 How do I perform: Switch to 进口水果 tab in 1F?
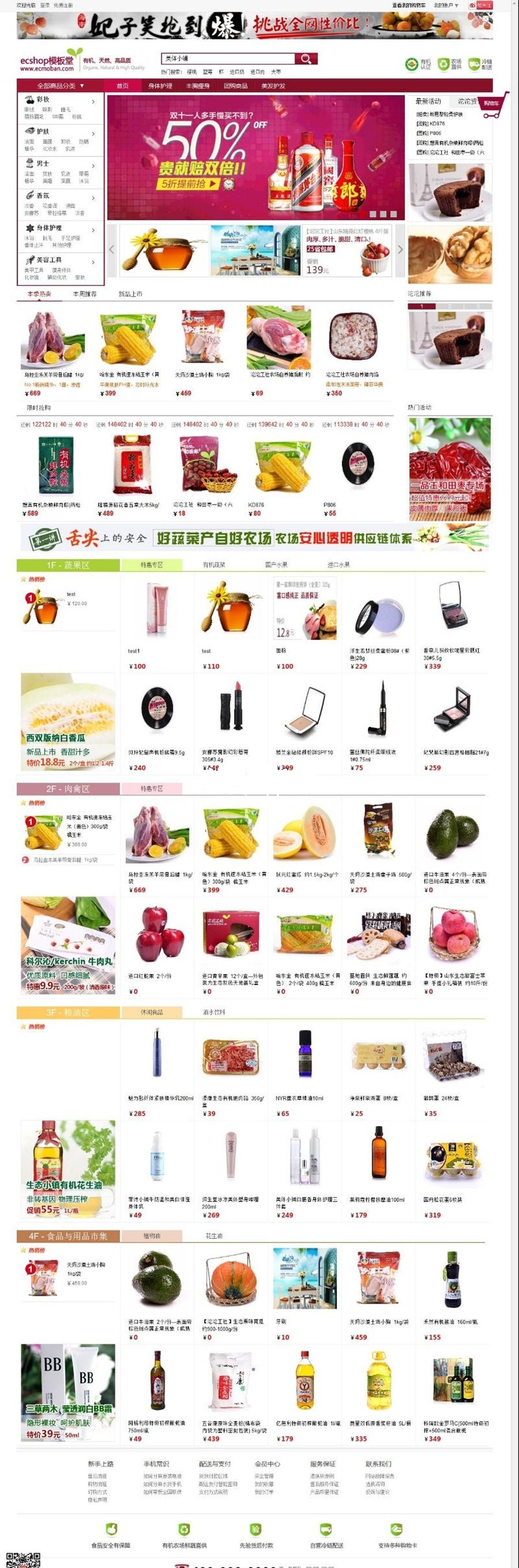click(x=338, y=565)
